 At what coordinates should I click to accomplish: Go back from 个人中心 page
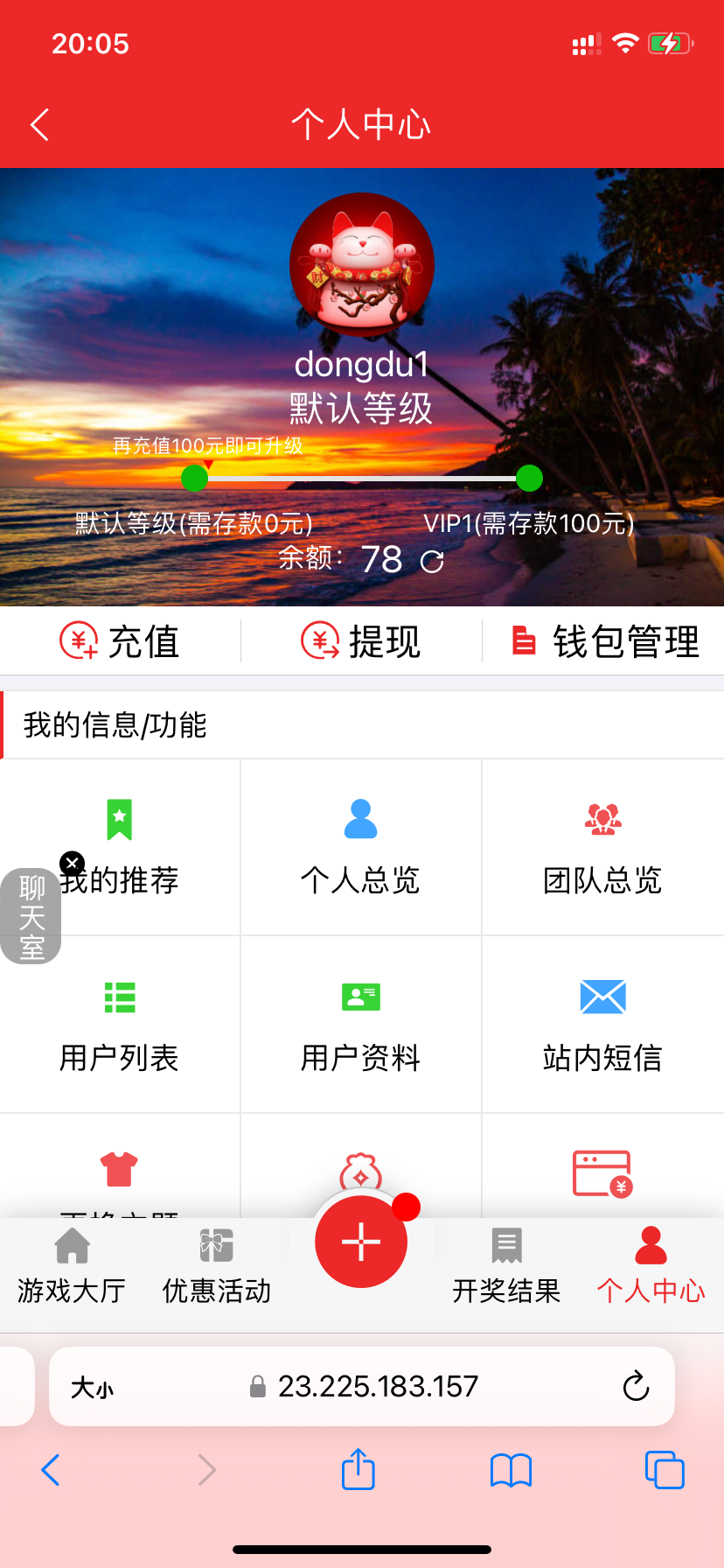[x=39, y=124]
